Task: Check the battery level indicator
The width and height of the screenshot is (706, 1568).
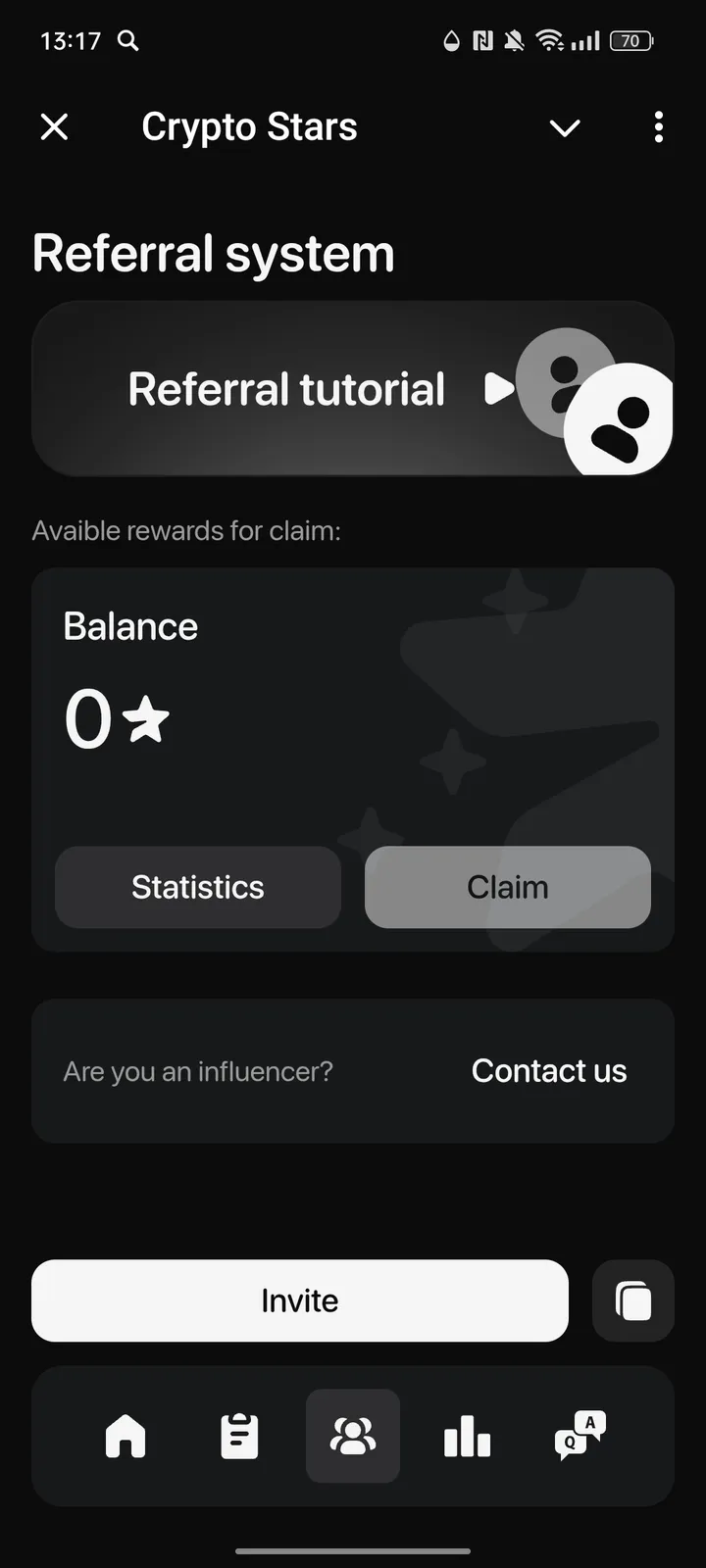Action: coord(630,40)
